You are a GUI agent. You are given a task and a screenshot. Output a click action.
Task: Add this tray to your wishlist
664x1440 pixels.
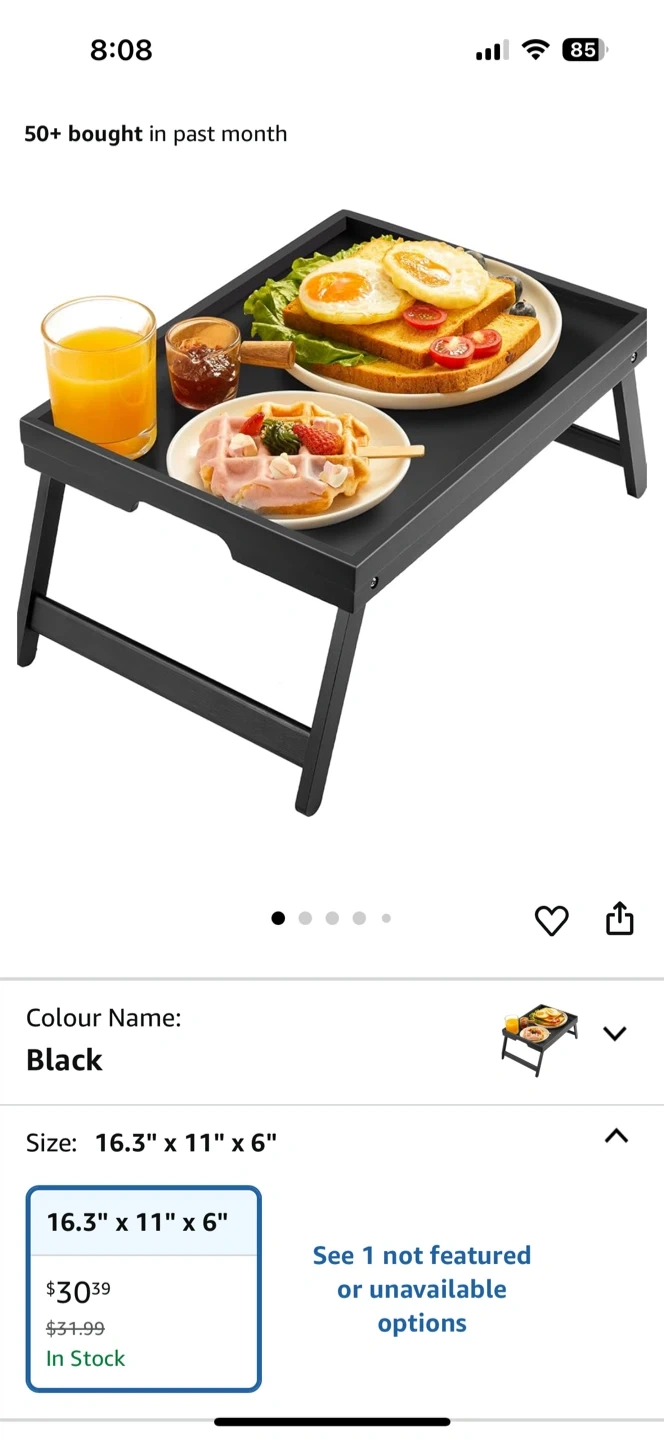pos(551,920)
